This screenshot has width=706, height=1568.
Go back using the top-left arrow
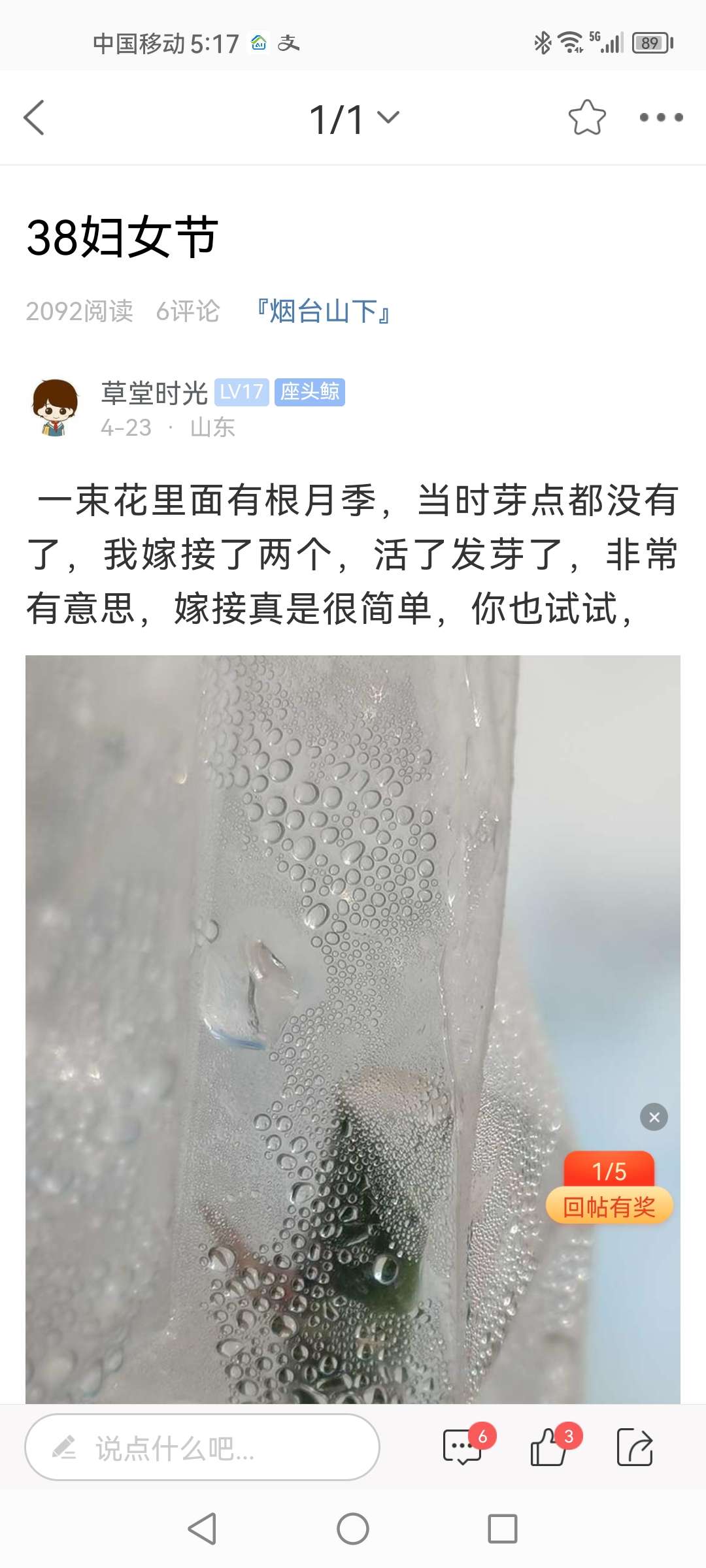(x=34, y=118)
